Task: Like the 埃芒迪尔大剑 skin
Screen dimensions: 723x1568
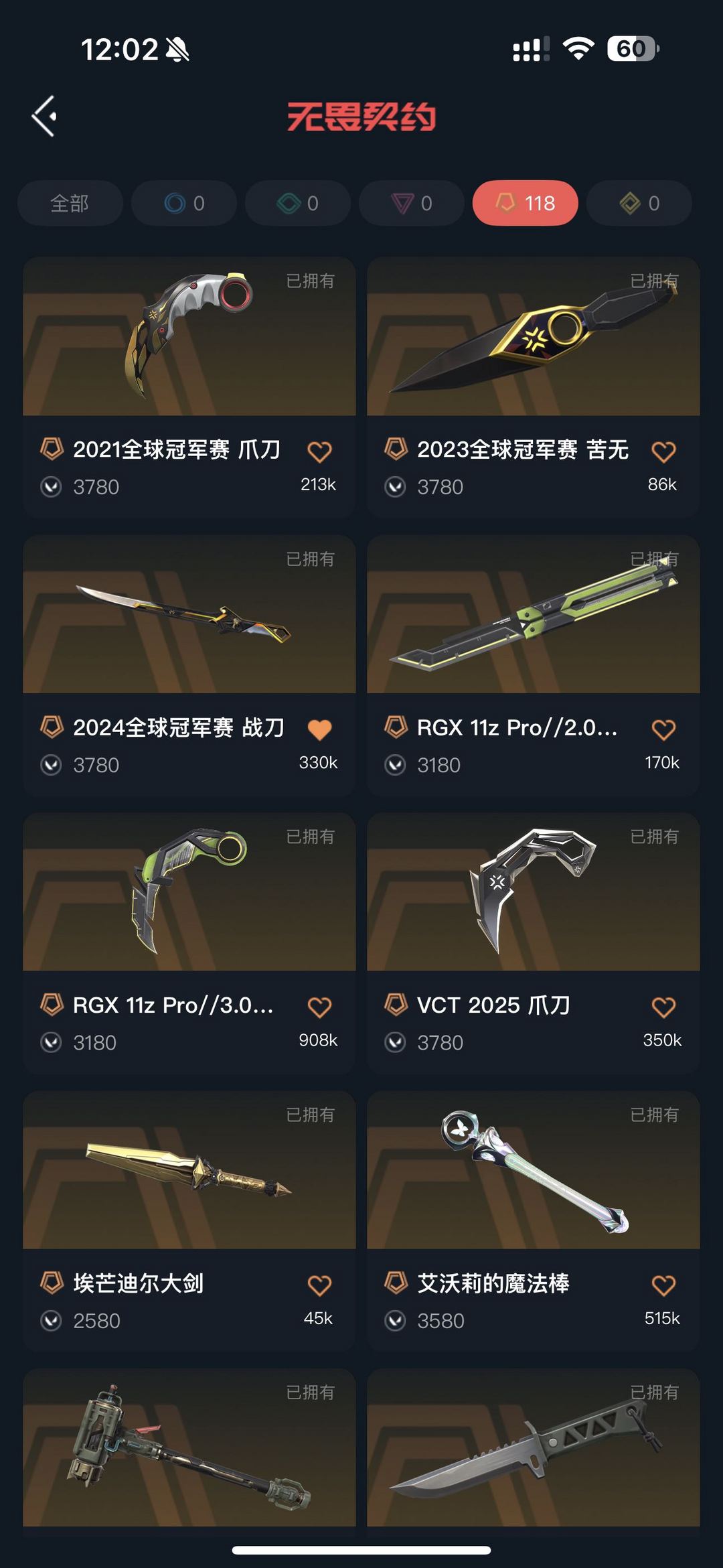Action: click(x=319, y=1285)
